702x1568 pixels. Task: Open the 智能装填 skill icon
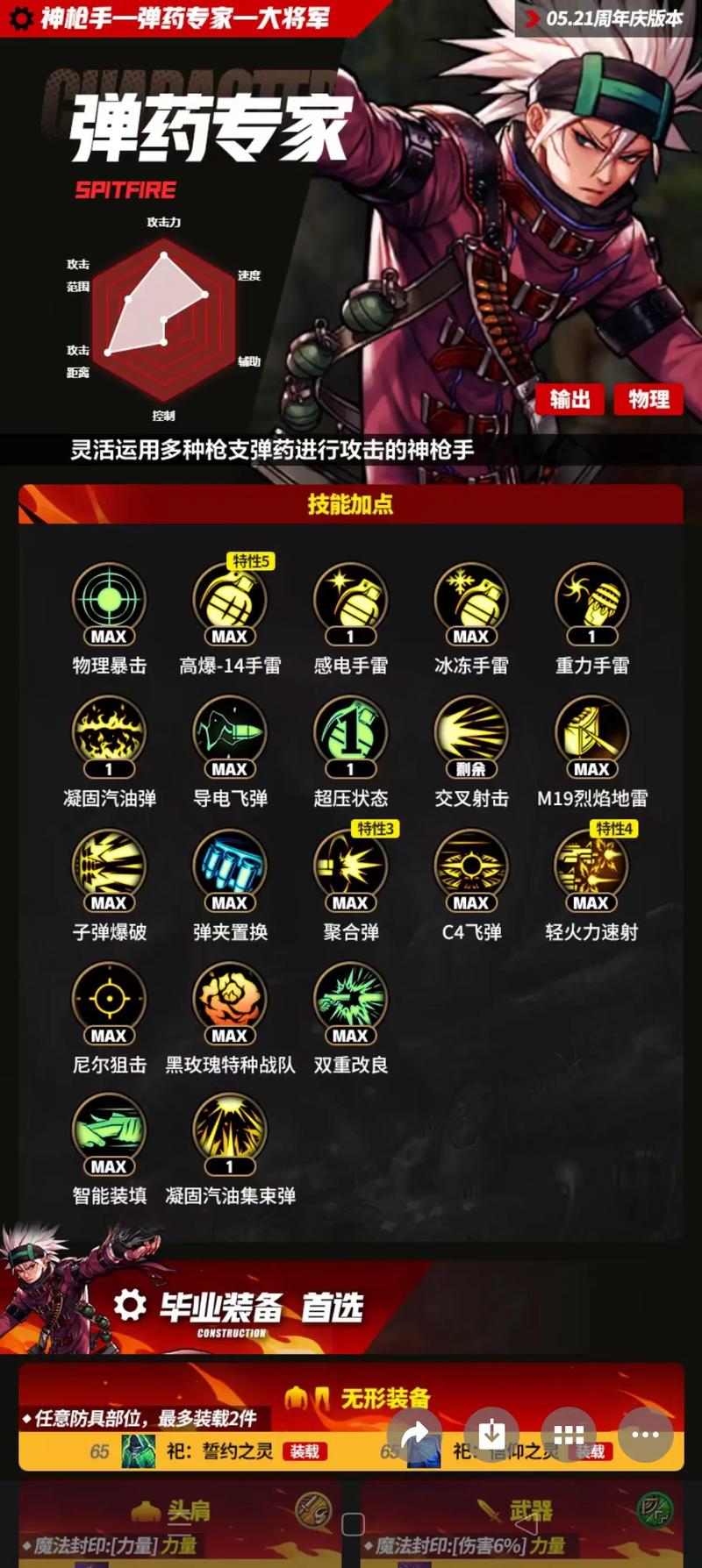110,1136
